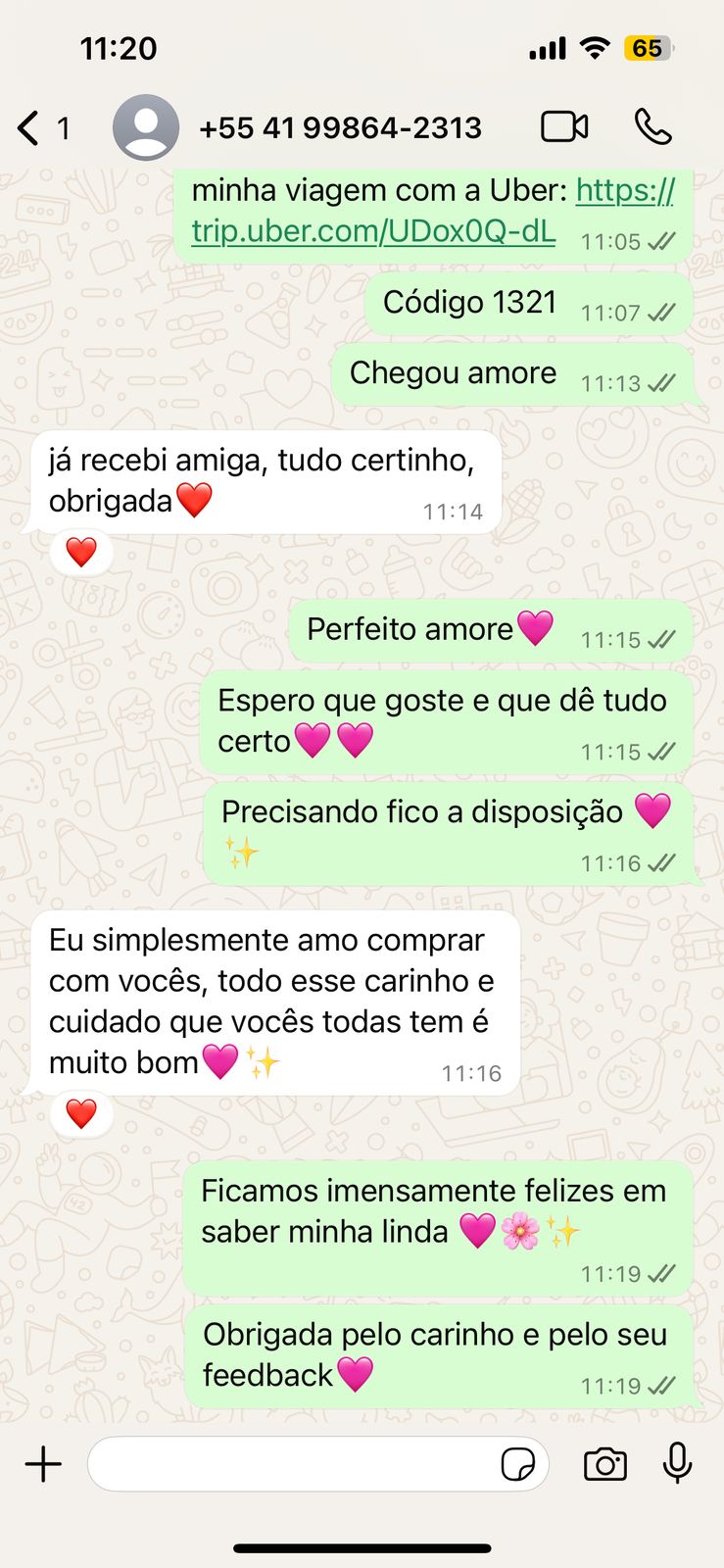The width and height of the screenshot is (724, 1568).
Task: Open the attachments plus menu
Action: tap(43, 1464)
